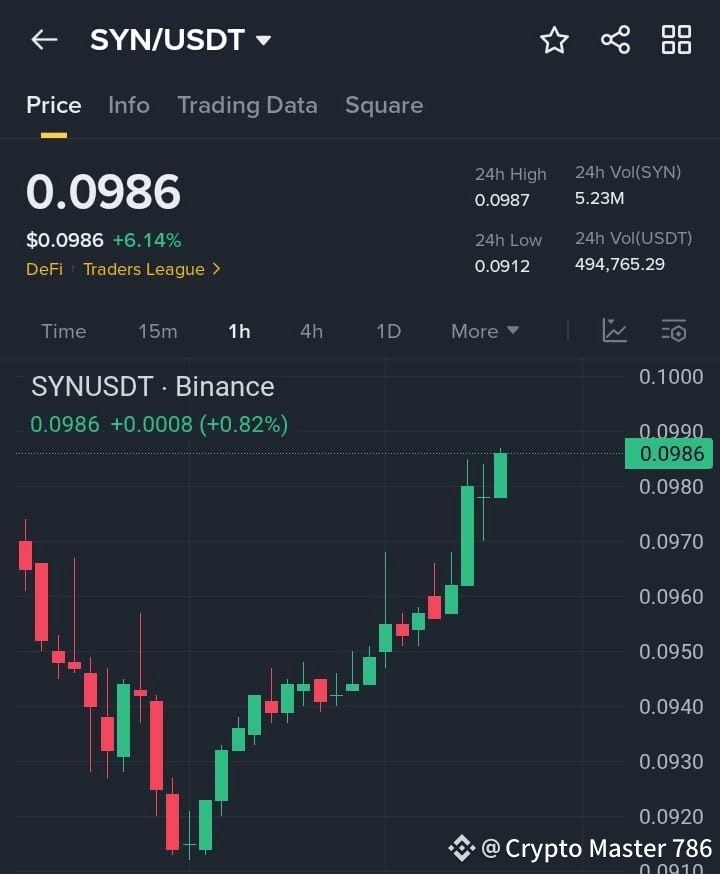Select the Info section
The width and height of the screenshot is (720, 874).
point(128,104)
